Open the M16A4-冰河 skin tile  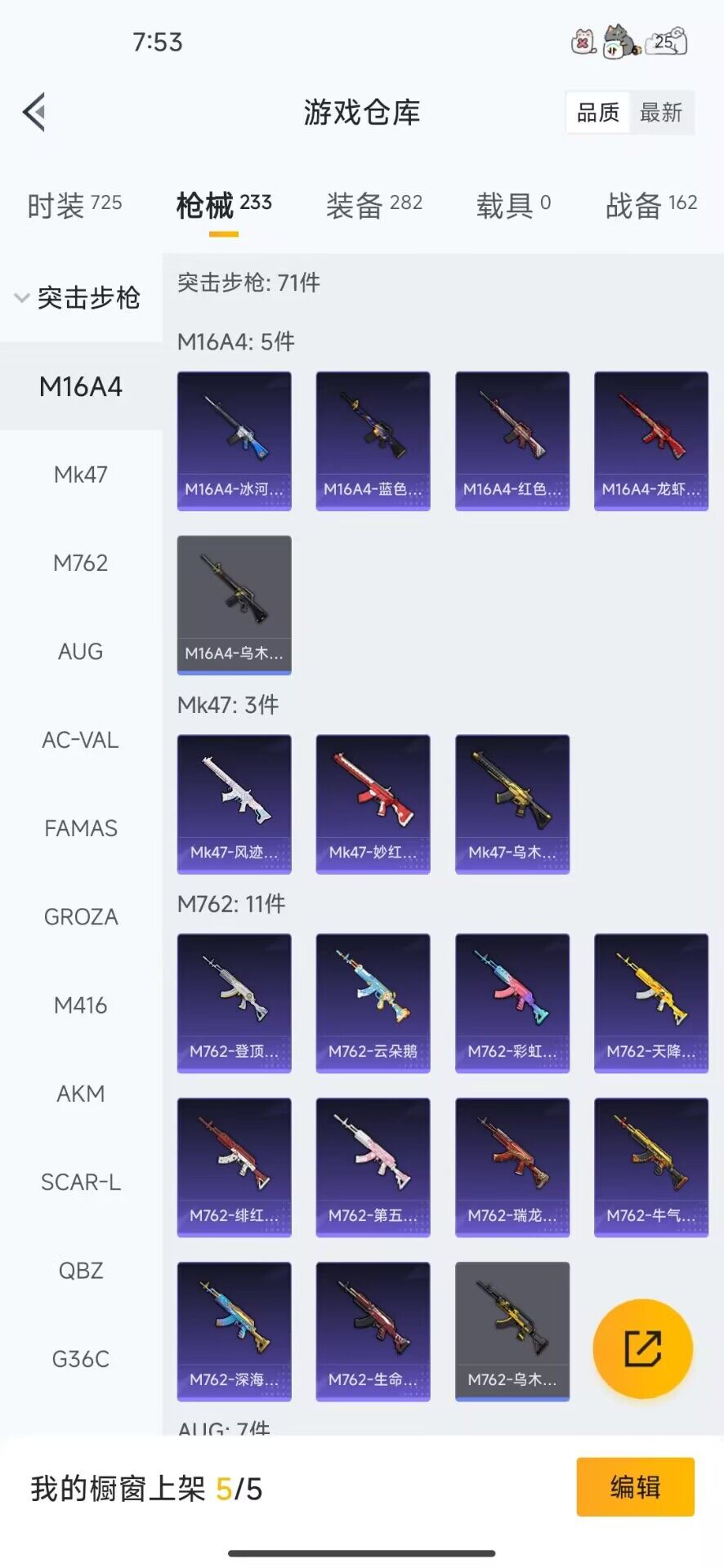(235, 441)
